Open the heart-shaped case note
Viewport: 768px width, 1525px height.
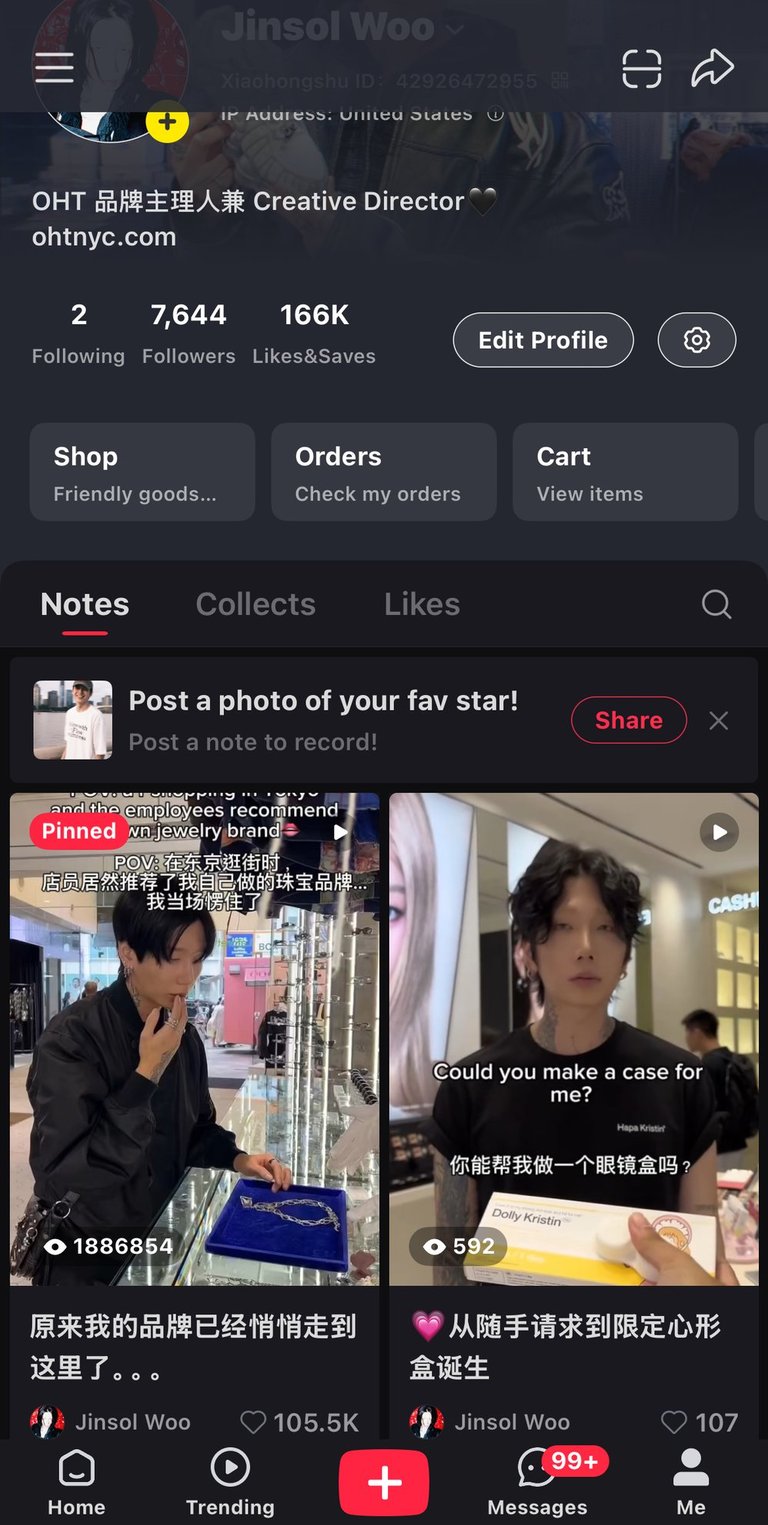point(573,1040)
